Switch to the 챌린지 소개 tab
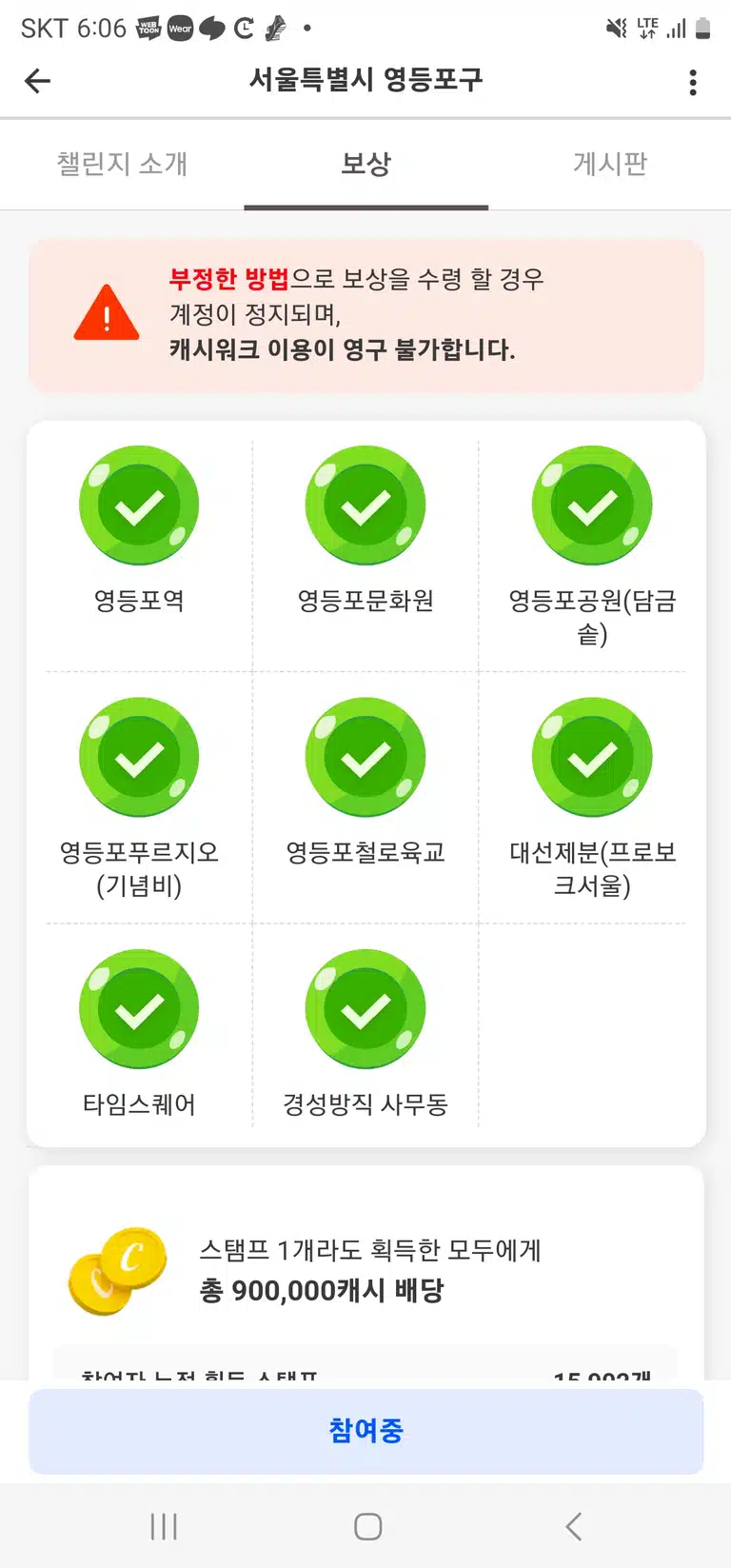This screenshot has width=731, height=1568. [122, 164]
